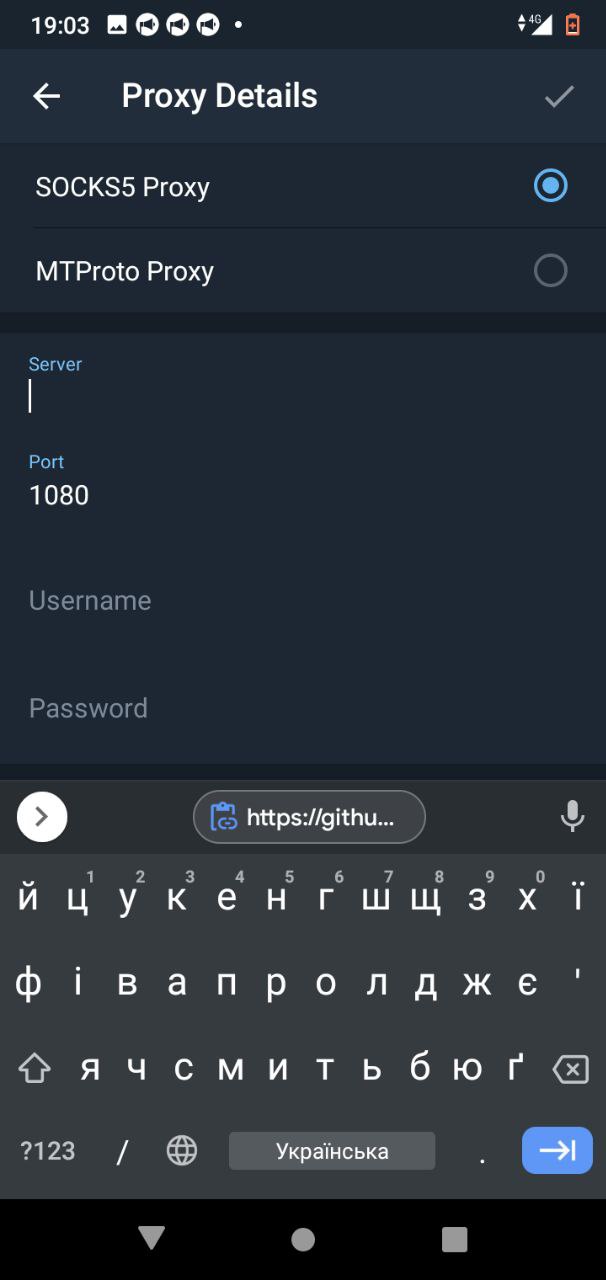Viewport: 606px width, 1280px height.
Task: Expand the keyboard toolbar arrow
Action: click(42, 817)
